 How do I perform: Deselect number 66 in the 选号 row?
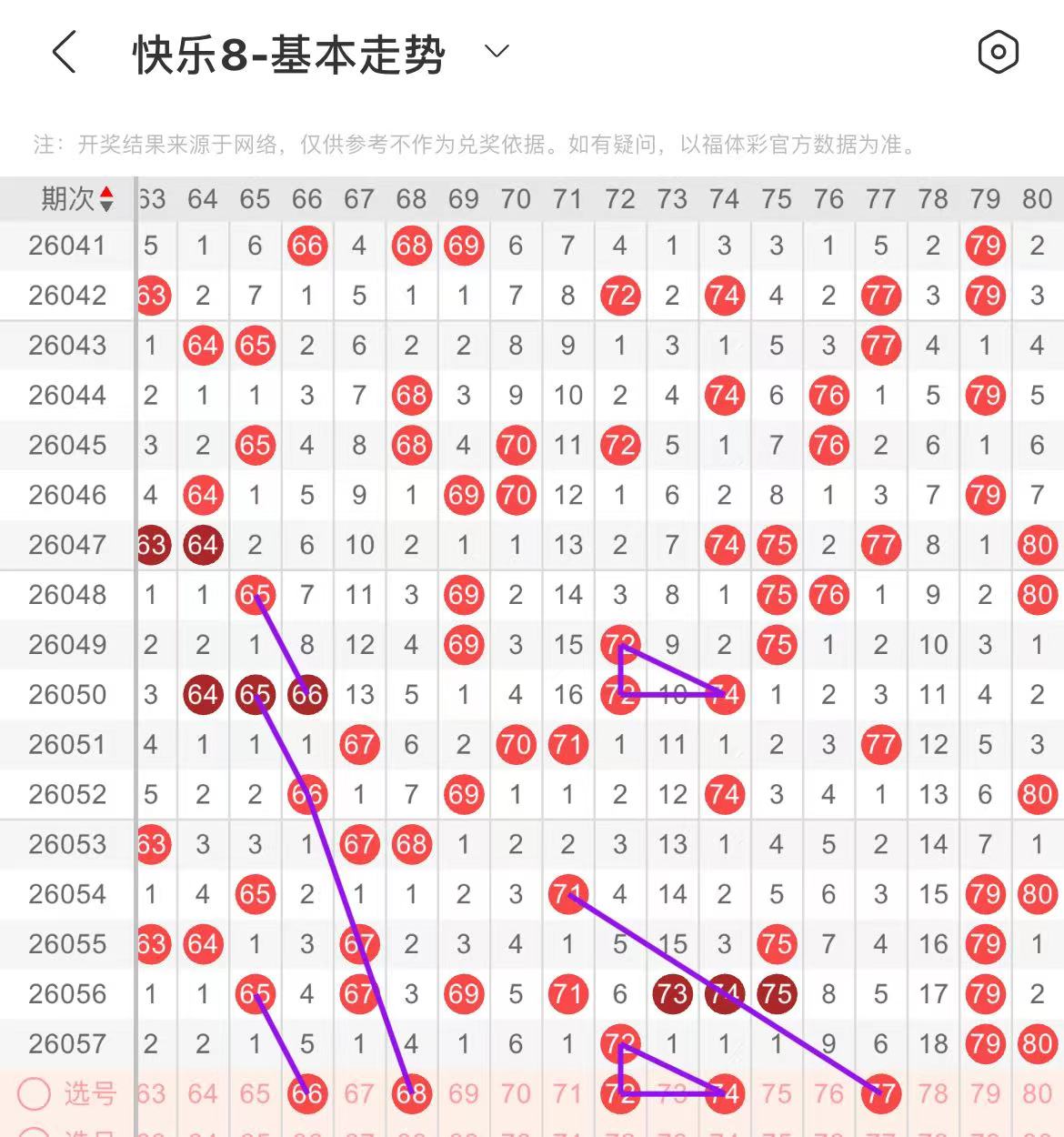[x=307, y=1095]
